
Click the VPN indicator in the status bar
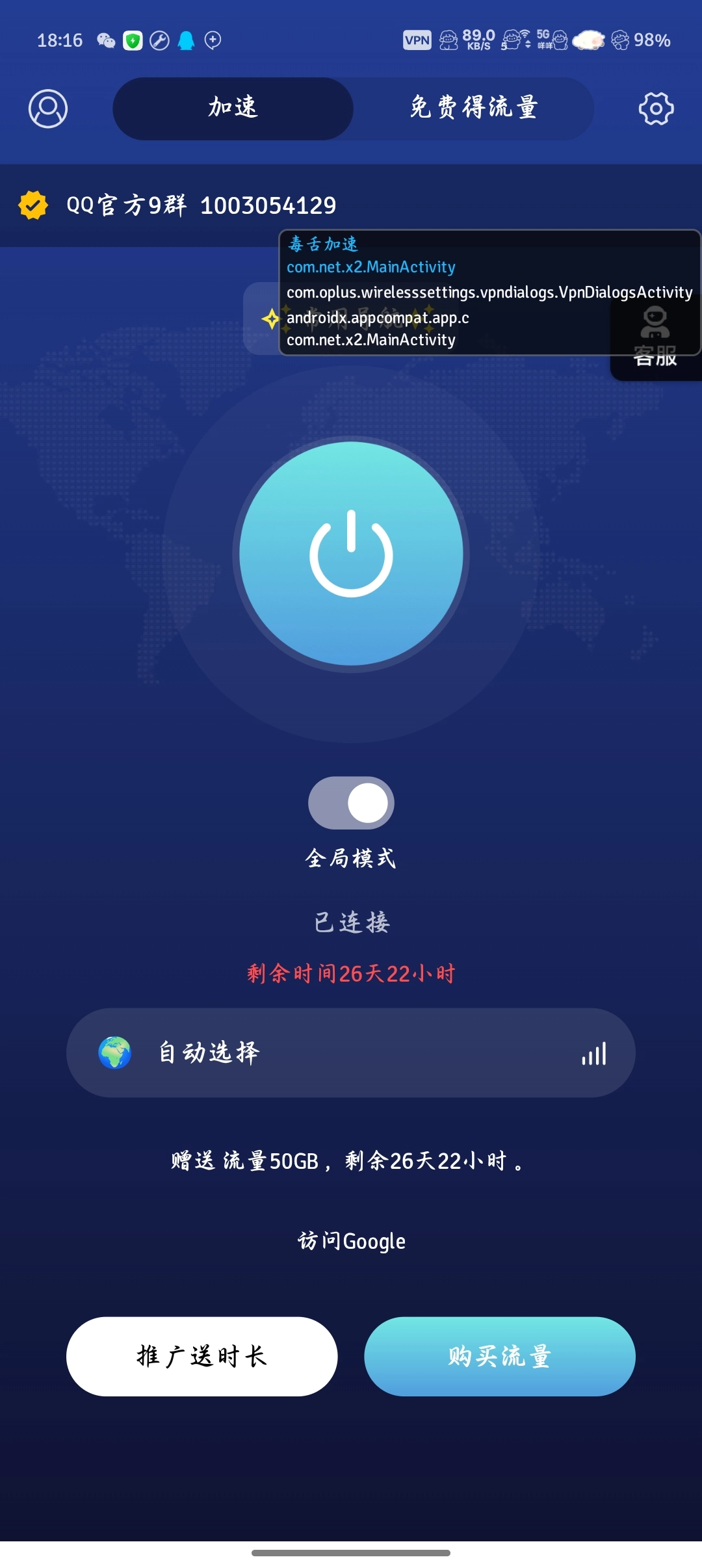pos(416,40)
